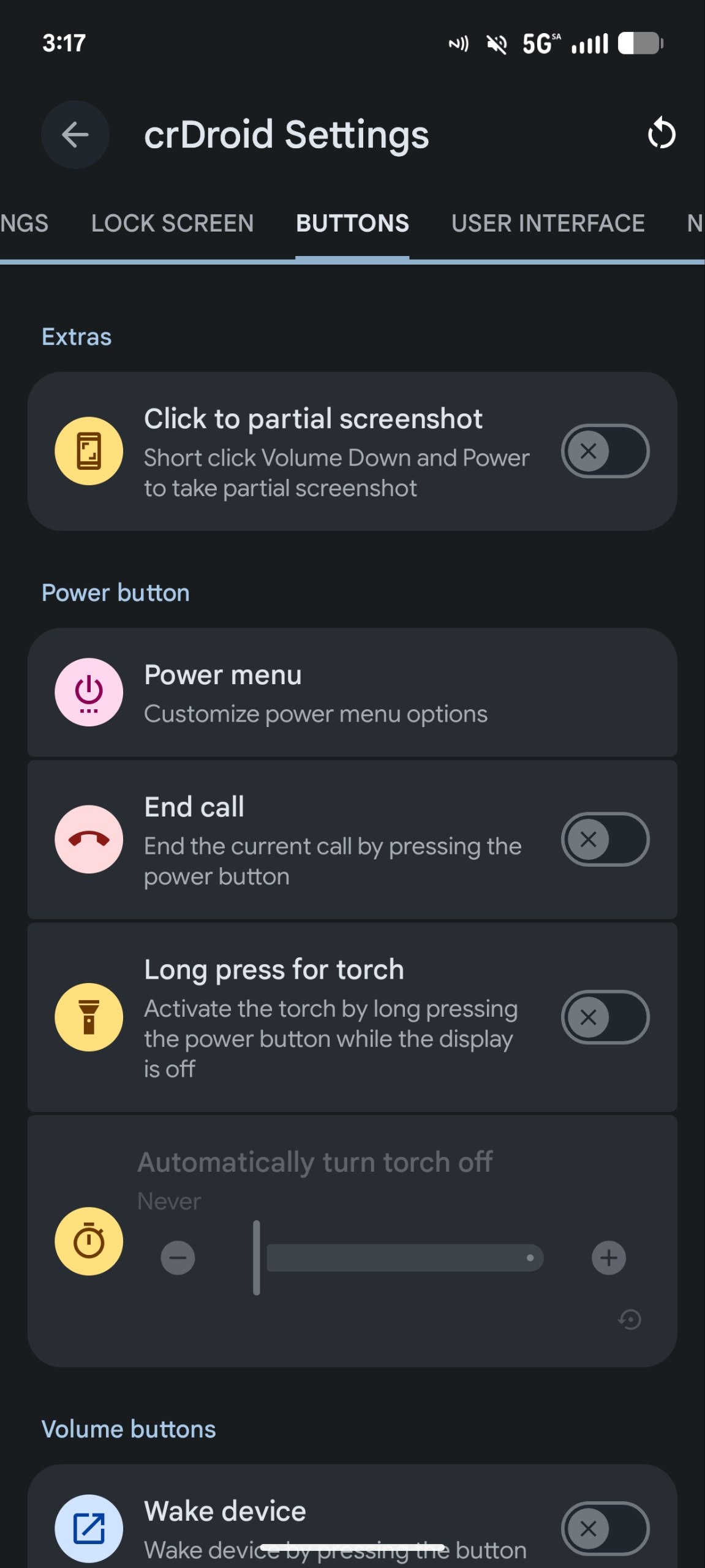Tap the minus button on torch timeout
Viewport: 705px width, 1568px height.
178,1258
